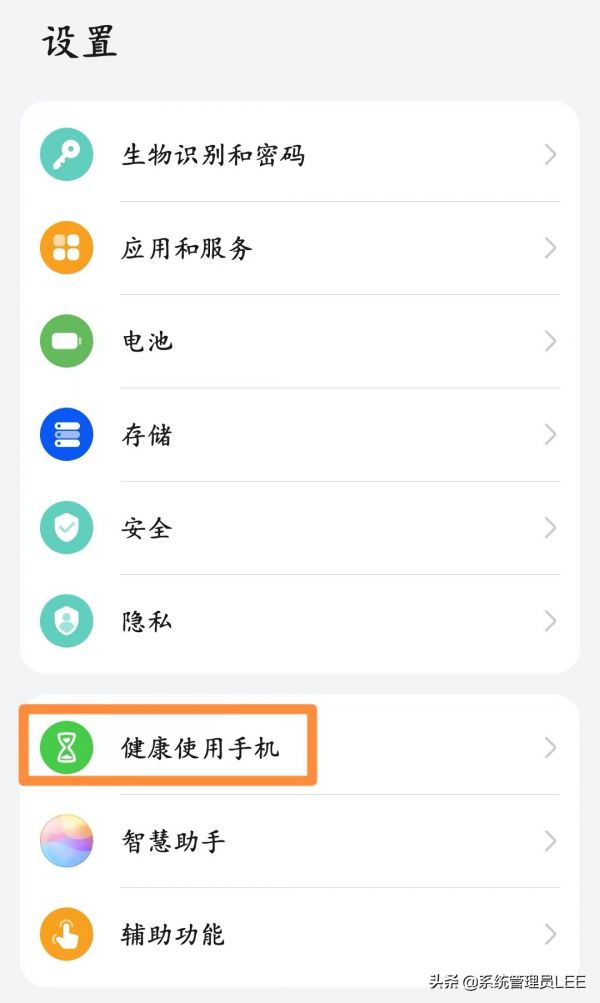
Task: Open the 存储 settings row
Action: coord(299,434)
